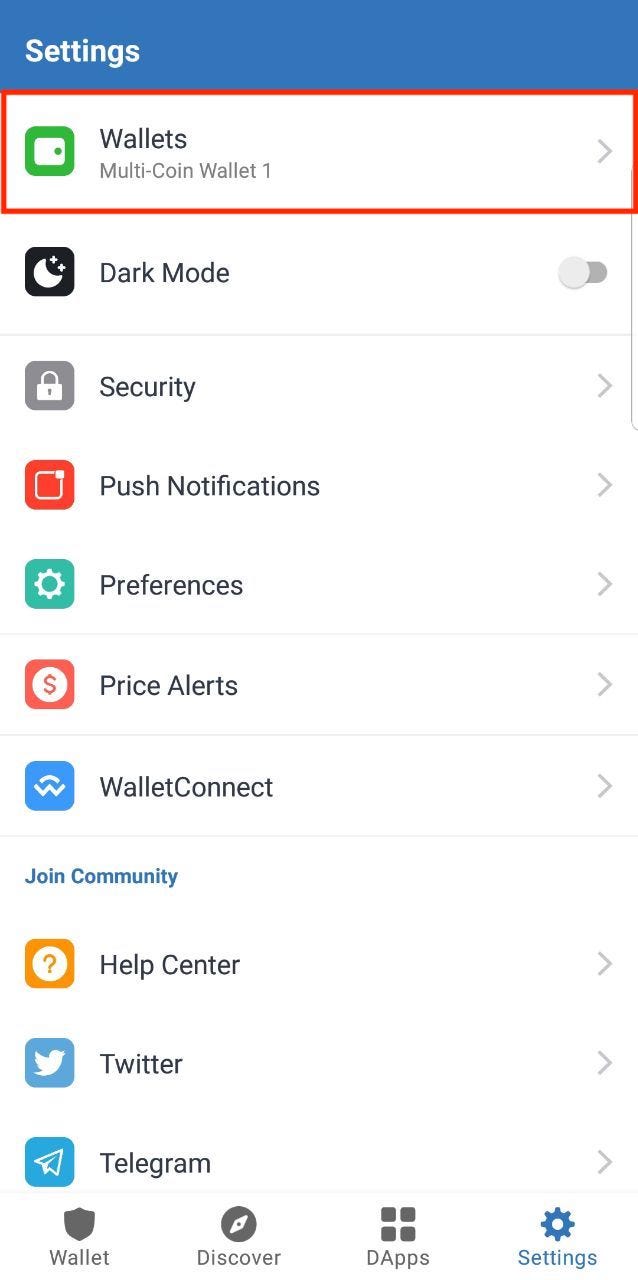The image size is (638, 1280).
Task: Select the Settings tab
Action: coord(557,1237)
